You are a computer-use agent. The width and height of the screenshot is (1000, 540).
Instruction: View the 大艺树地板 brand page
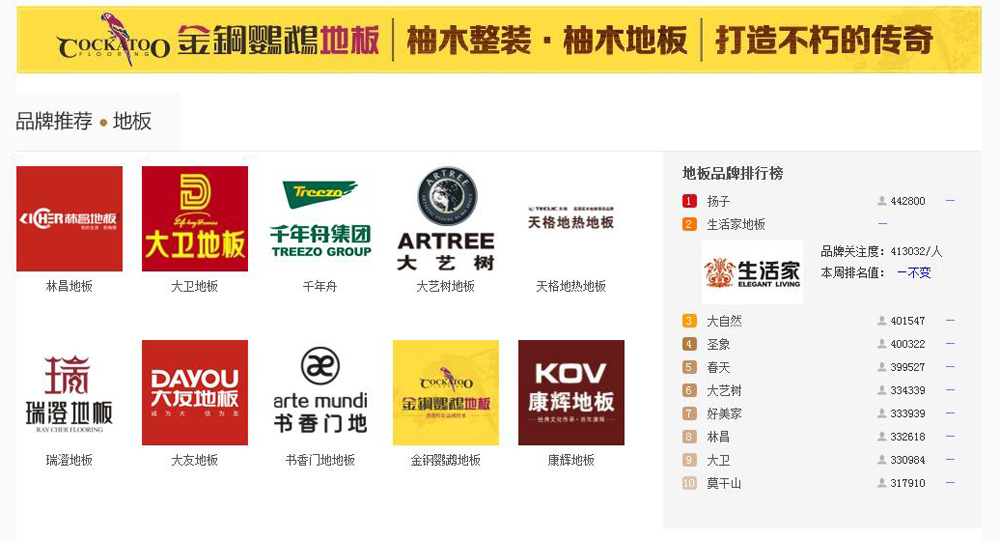pos(446,219)
